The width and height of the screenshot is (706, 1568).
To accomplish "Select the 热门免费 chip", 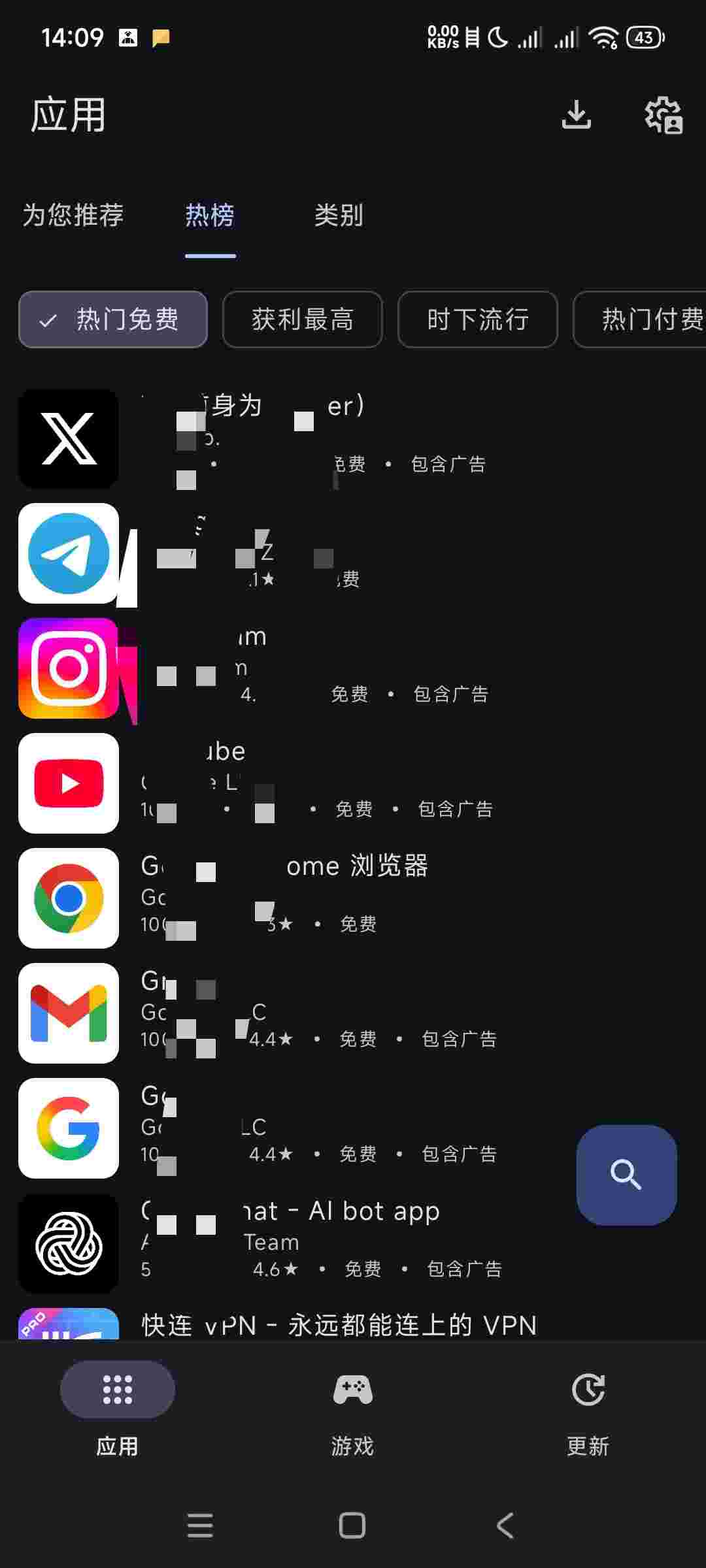I will tap(113, 319).
